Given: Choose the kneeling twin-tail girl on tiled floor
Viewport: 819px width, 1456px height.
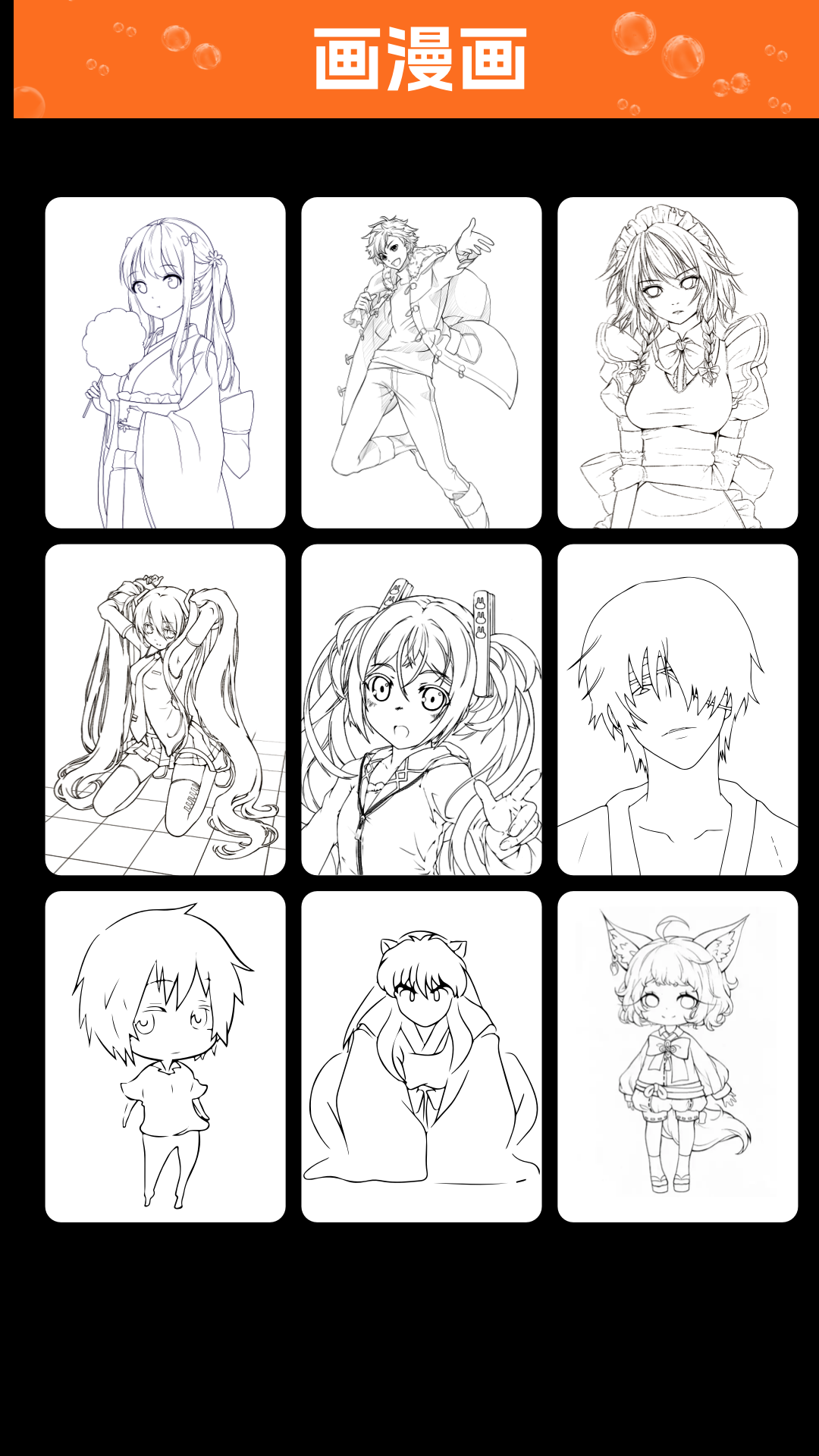Looking at the screenshot, I should tap(165, 709).
